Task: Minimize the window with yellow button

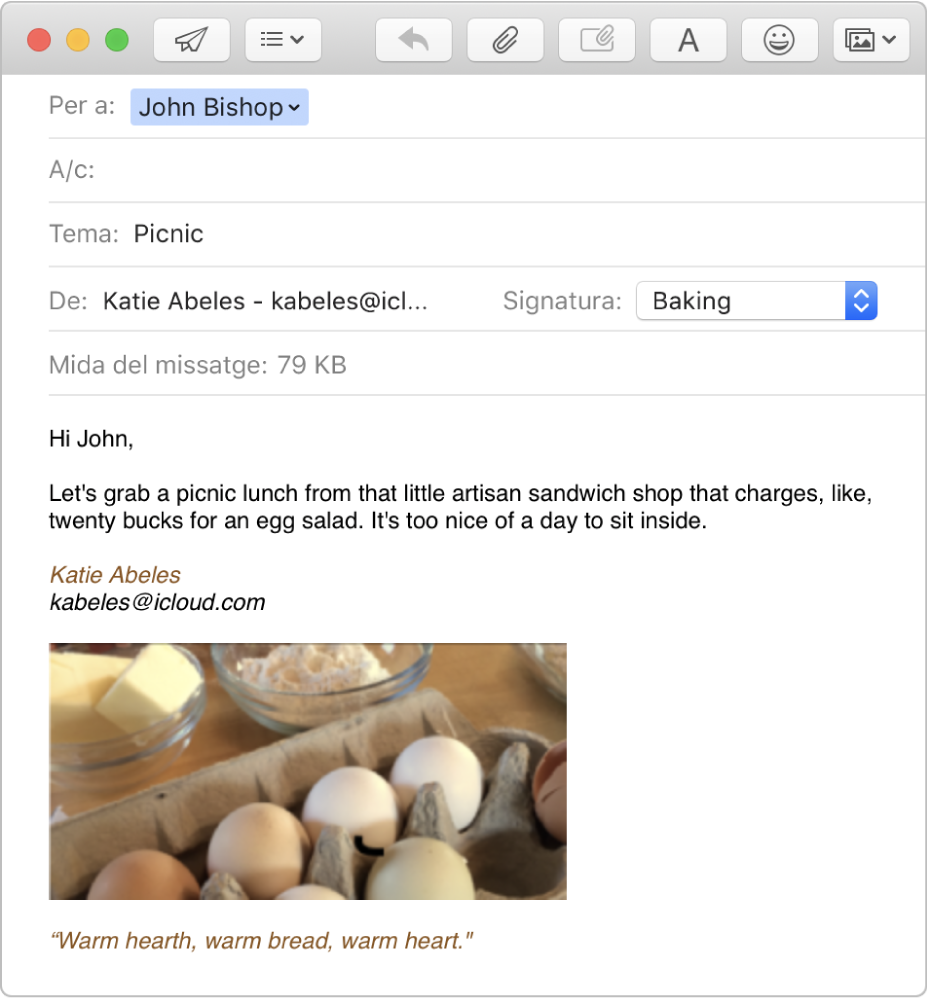Action: pos(78,41)
